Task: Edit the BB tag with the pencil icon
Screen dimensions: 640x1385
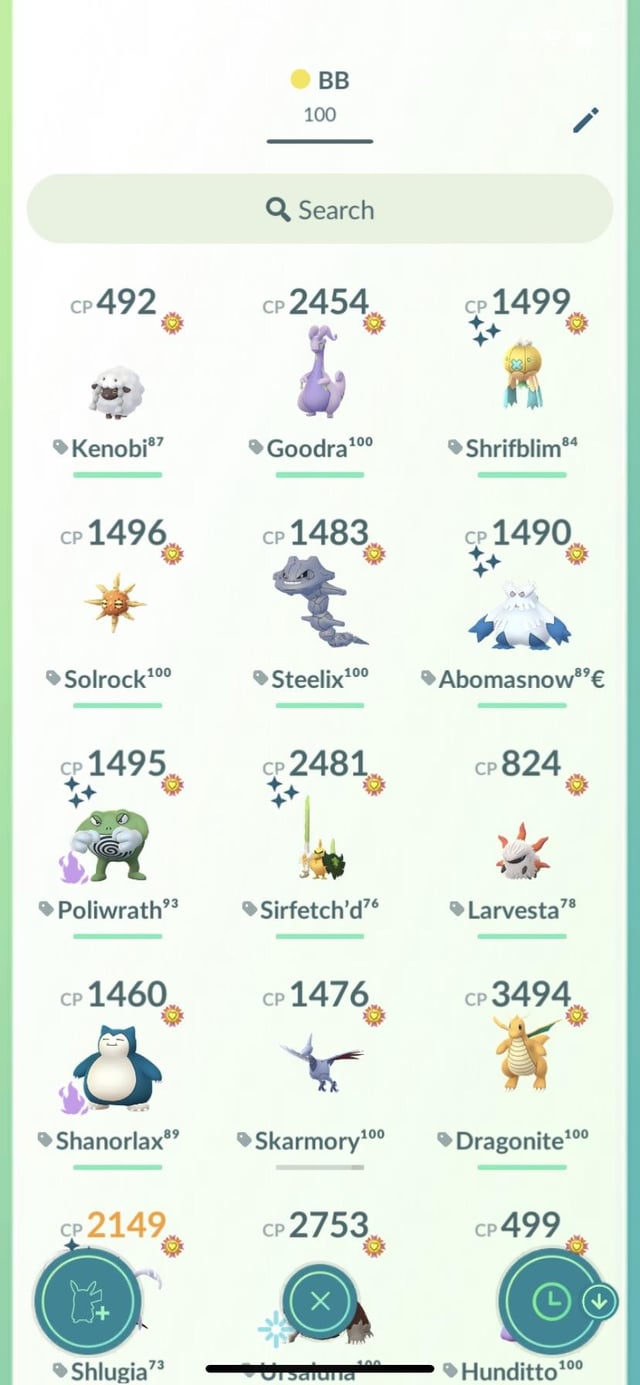Action: (586, 121)
